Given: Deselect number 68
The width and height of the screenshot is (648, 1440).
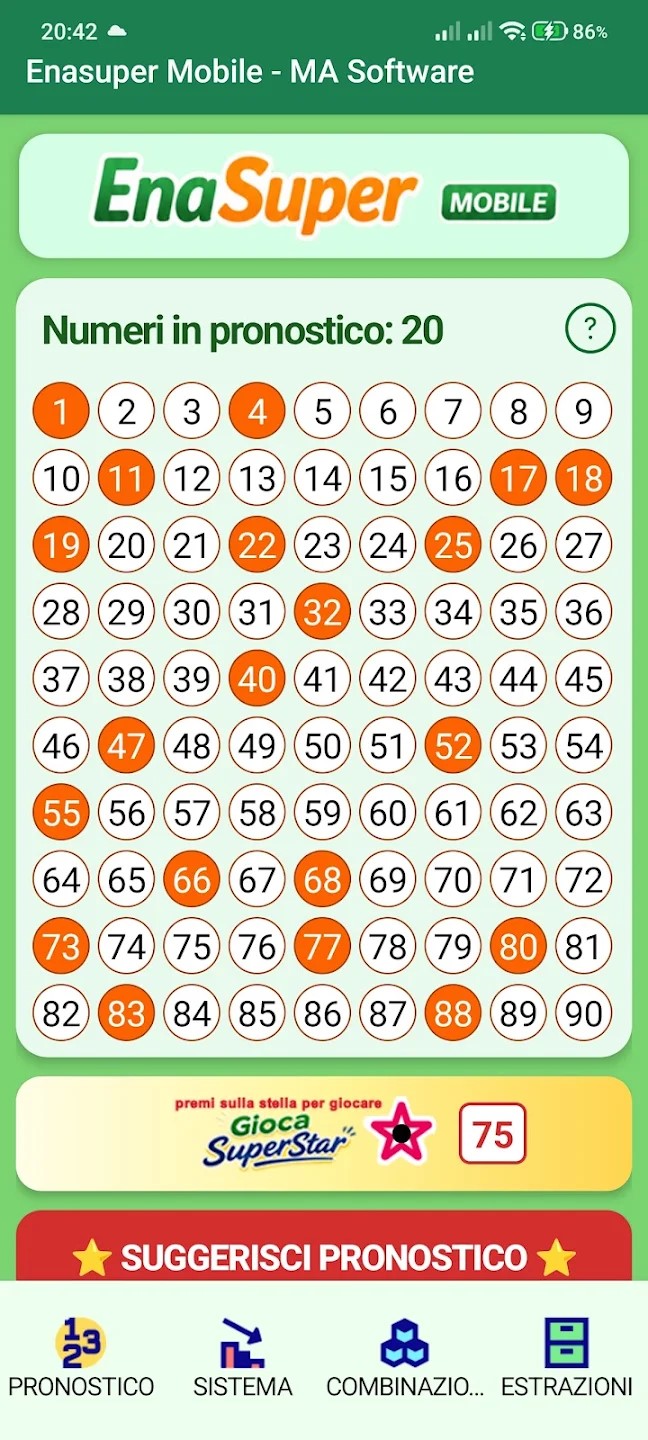Looking at the screenshot, I should pyautogui.click(x=322, y=880).
